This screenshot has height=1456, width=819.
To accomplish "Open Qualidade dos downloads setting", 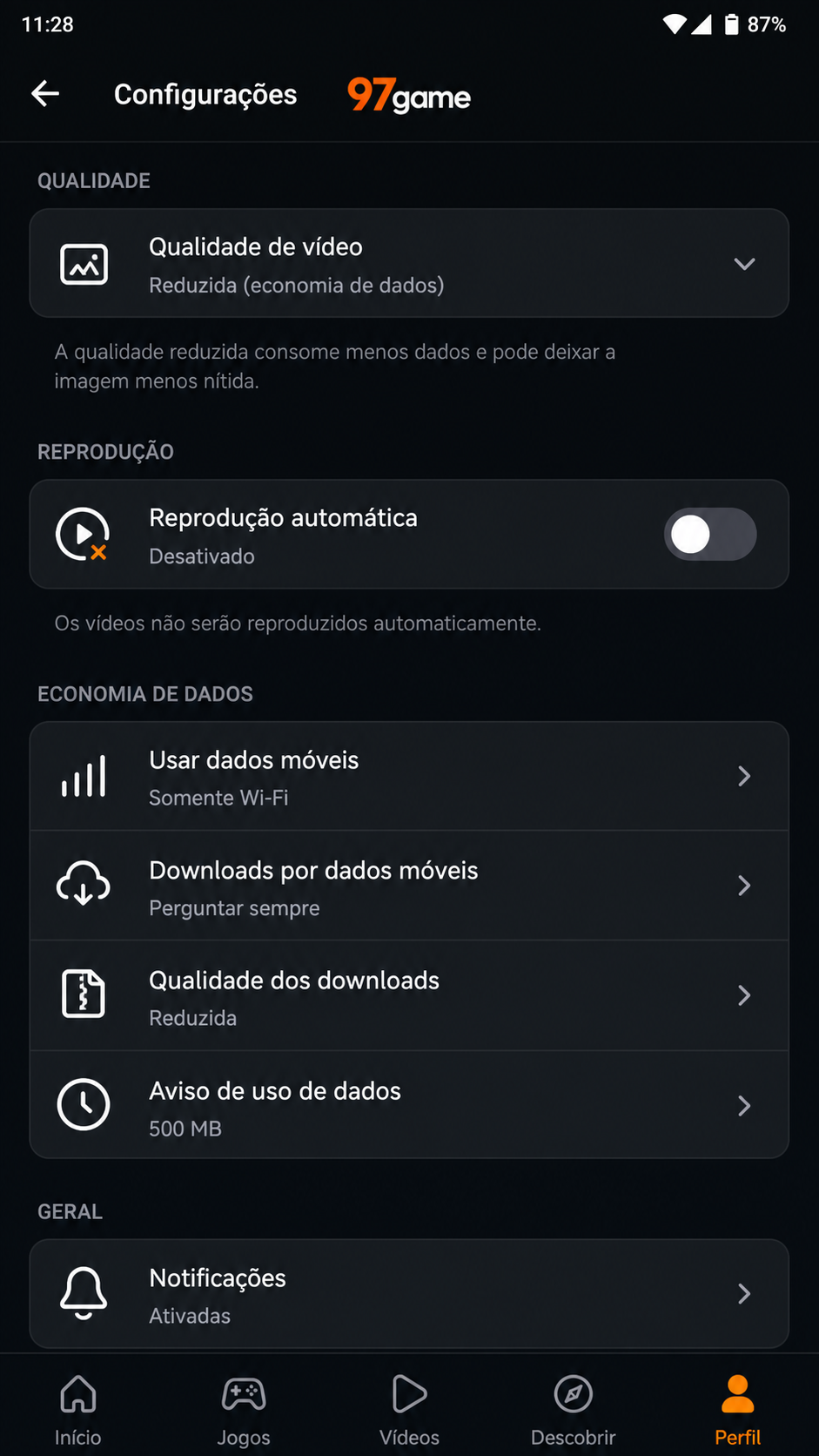I will click(409, 995).
